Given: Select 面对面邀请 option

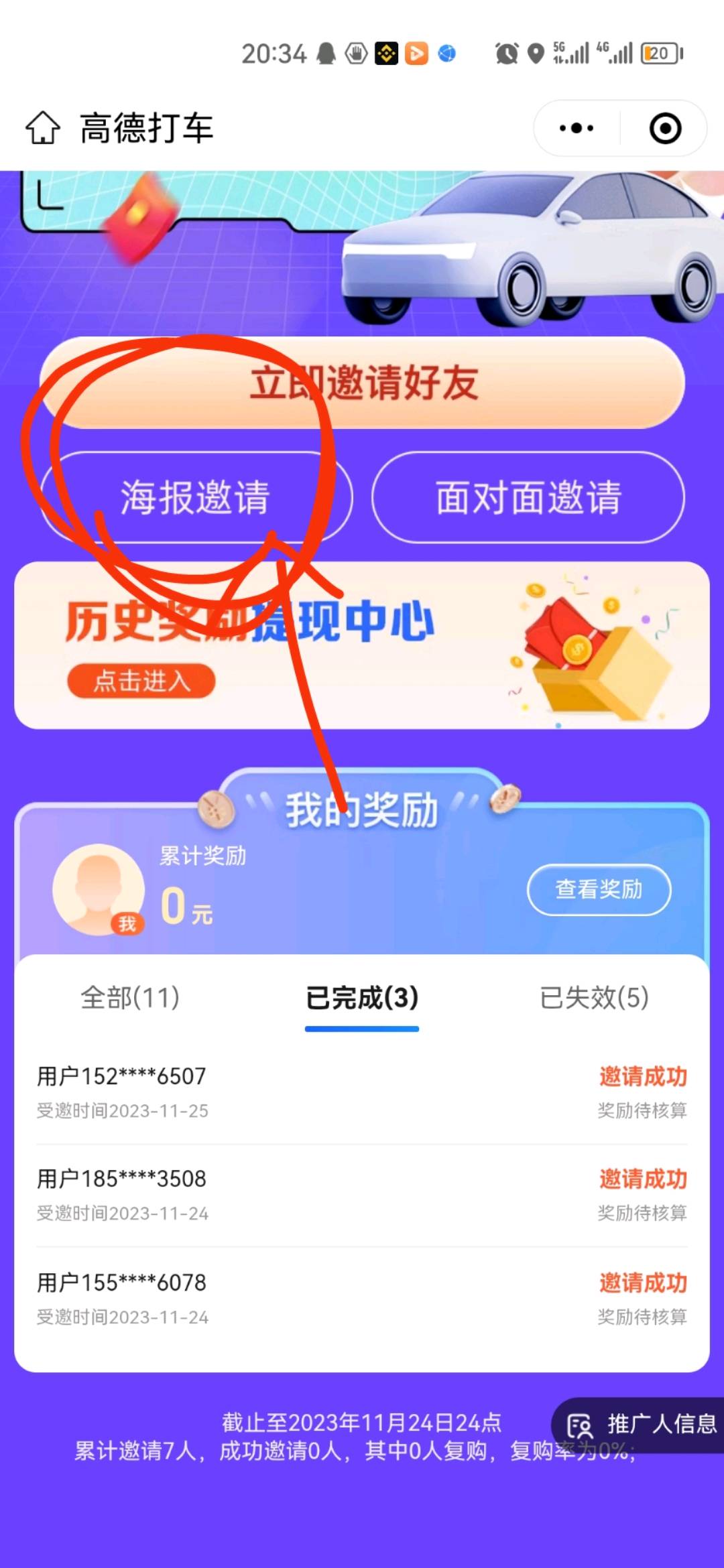Looking at the screenshot, I should pos(528,497).
